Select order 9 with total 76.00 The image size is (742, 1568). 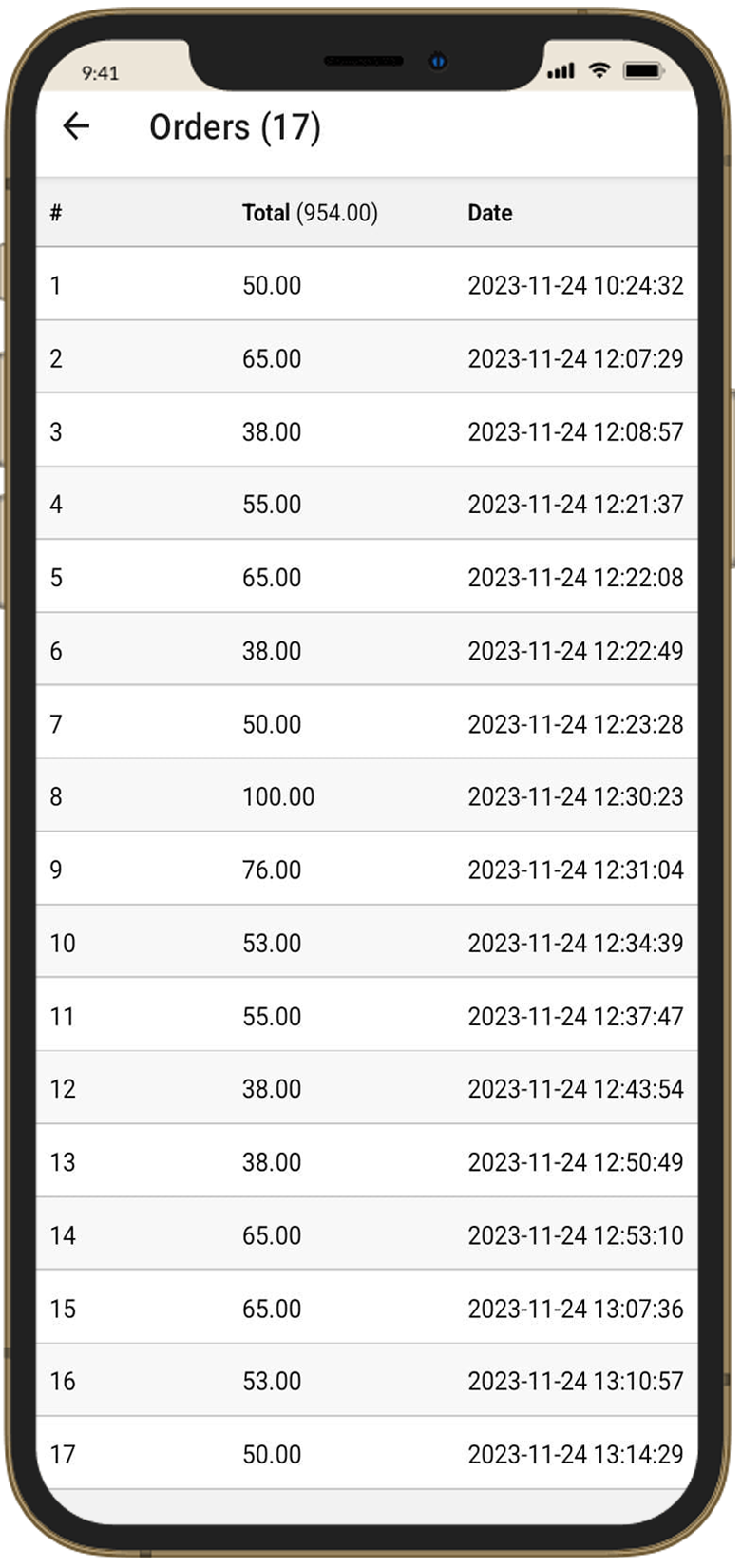pos(366,870)
